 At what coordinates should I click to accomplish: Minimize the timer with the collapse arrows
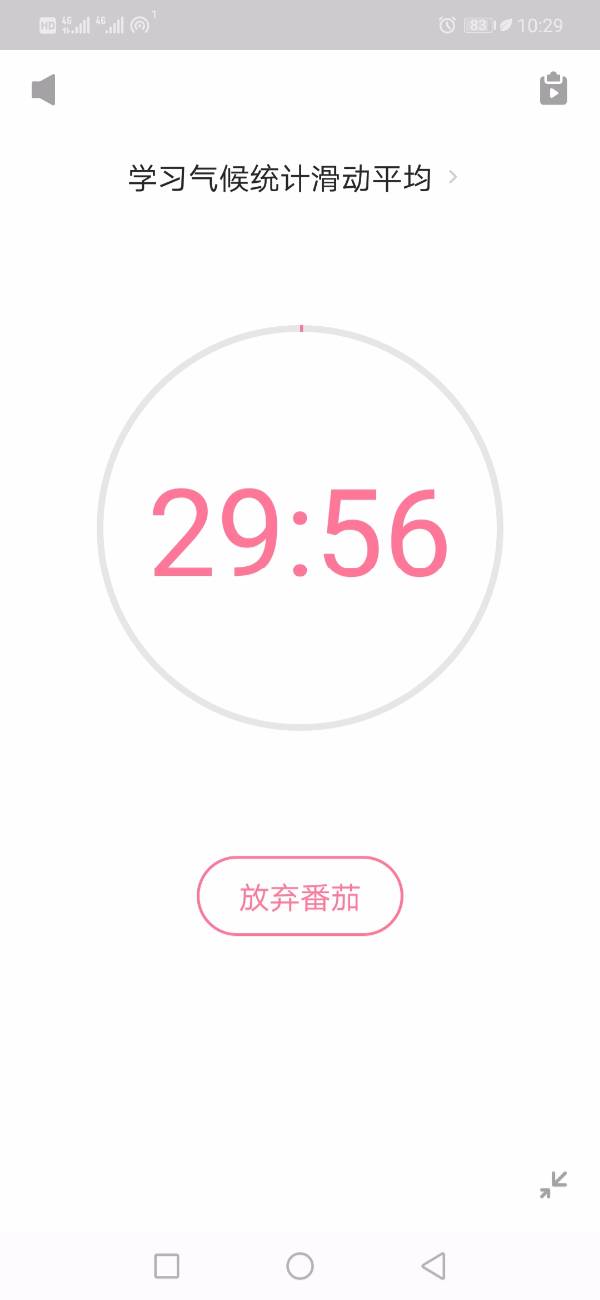[x=553, y=1185]
